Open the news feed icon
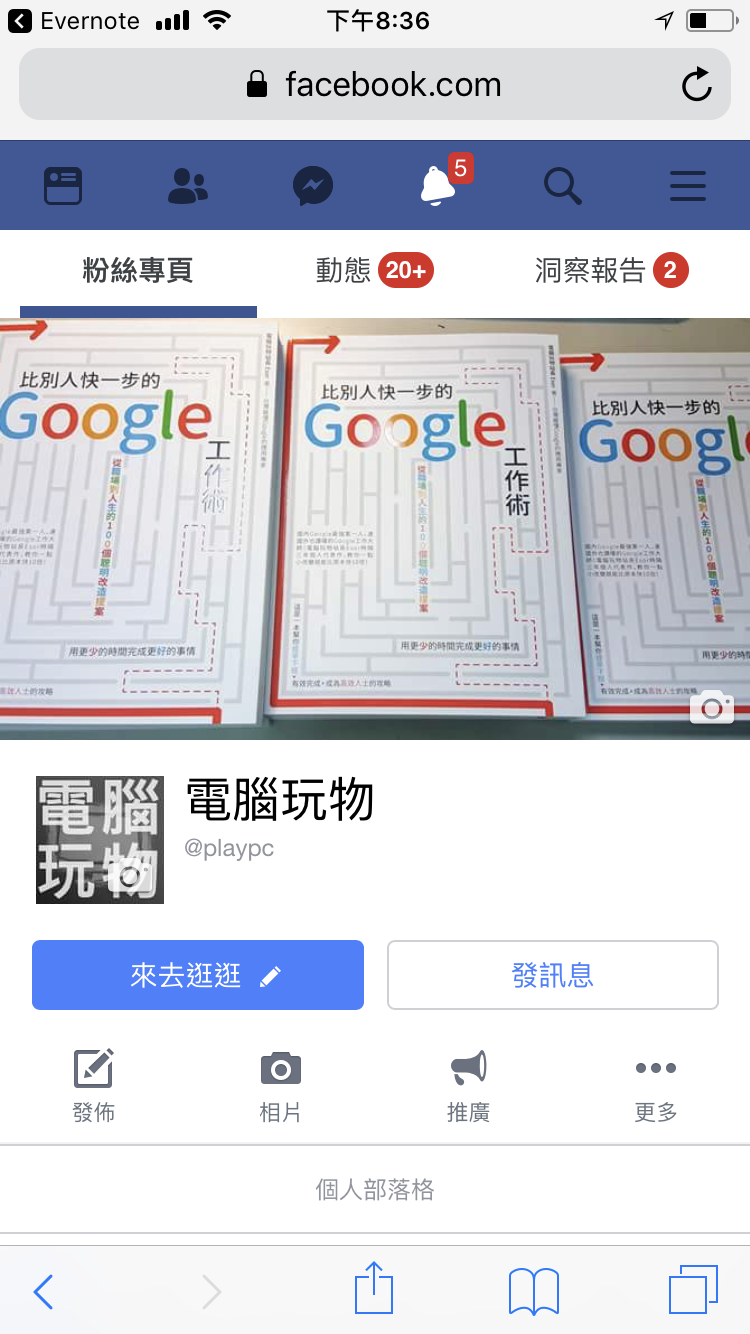Viewport: 750px width, 1334px height. coord(63,186)
